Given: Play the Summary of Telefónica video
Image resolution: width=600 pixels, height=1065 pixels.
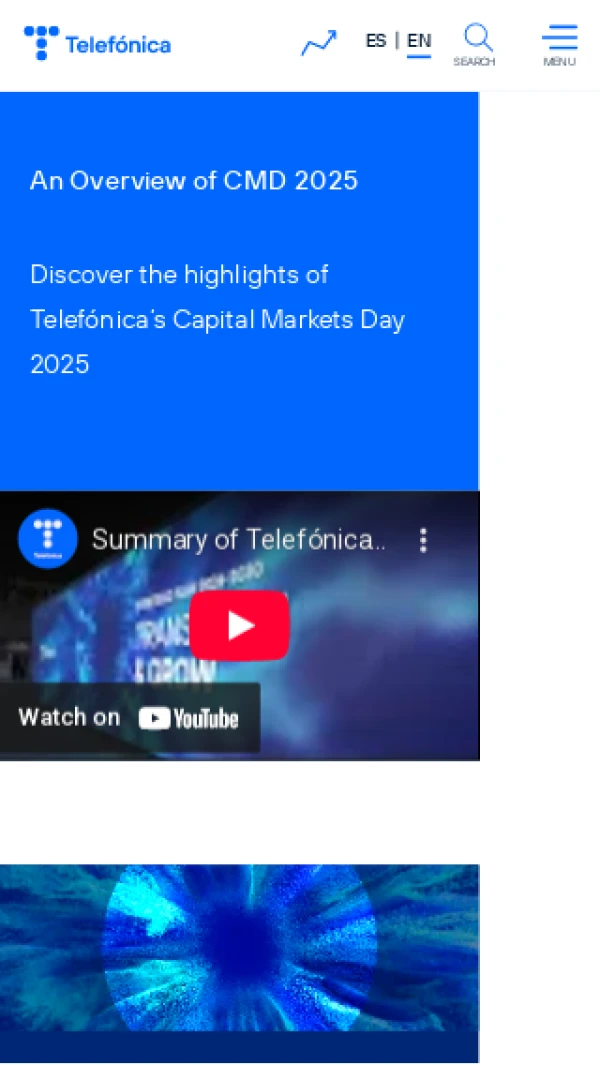Looking at the screenshot, I should (239, 626).
